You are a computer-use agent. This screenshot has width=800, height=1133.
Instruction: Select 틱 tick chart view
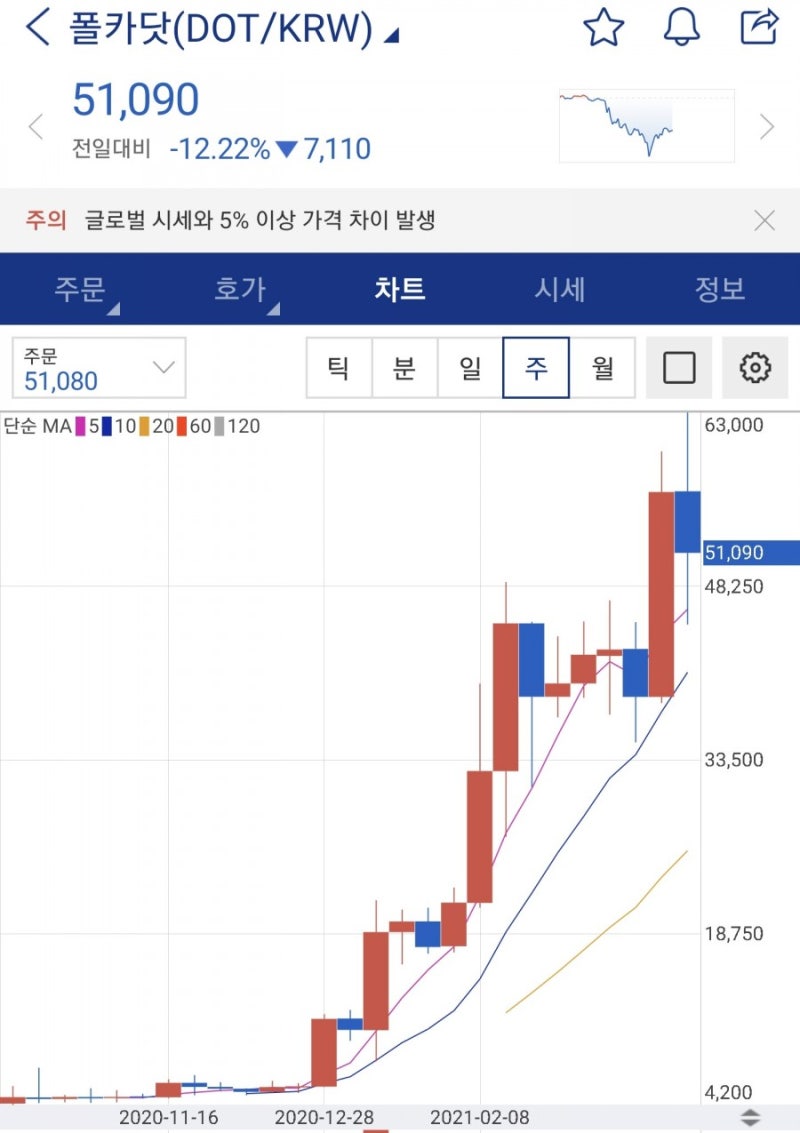[x=340, y=367]
